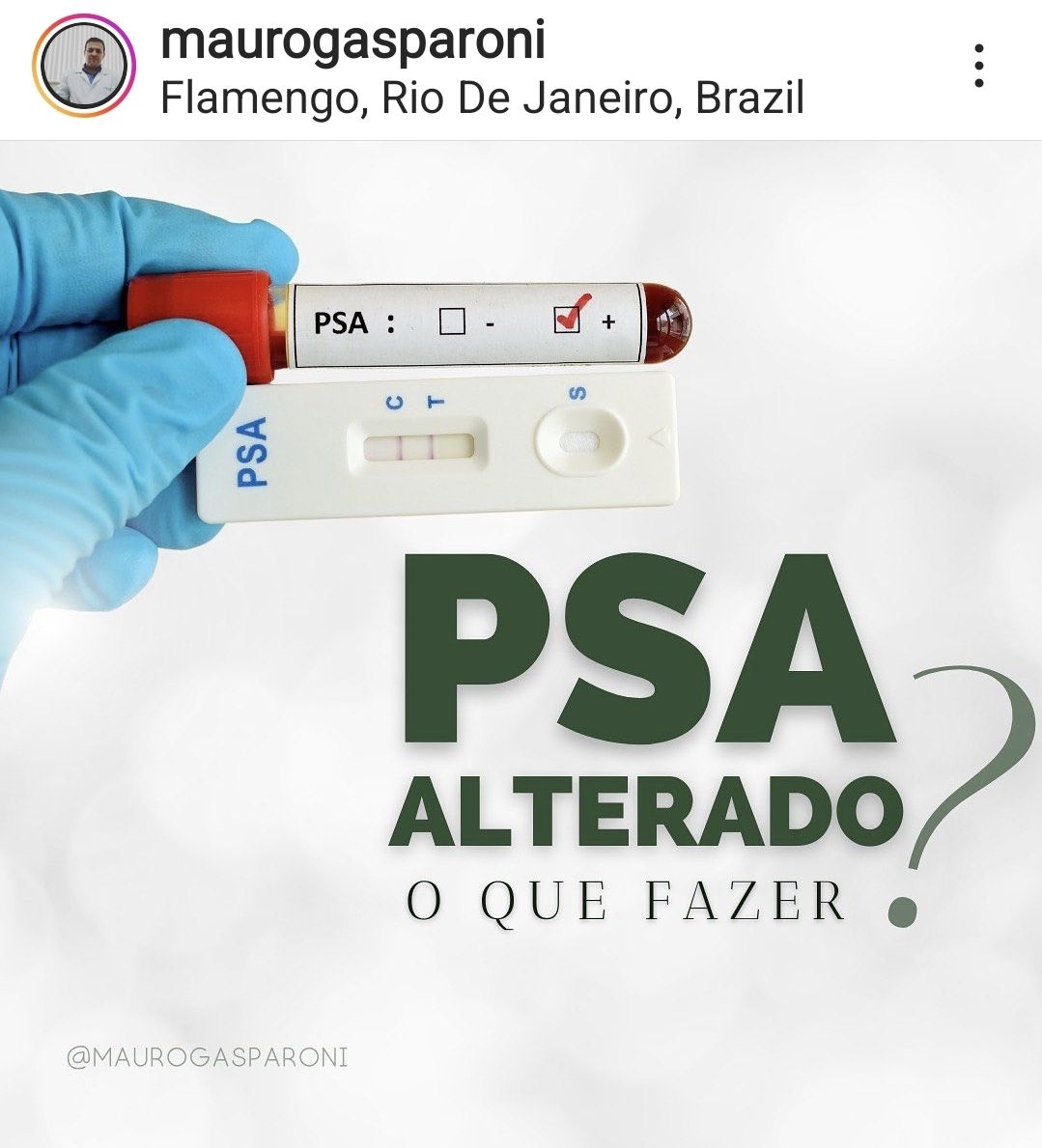
Task: Open the maurogasparoni username link
Action: point(352,41)
